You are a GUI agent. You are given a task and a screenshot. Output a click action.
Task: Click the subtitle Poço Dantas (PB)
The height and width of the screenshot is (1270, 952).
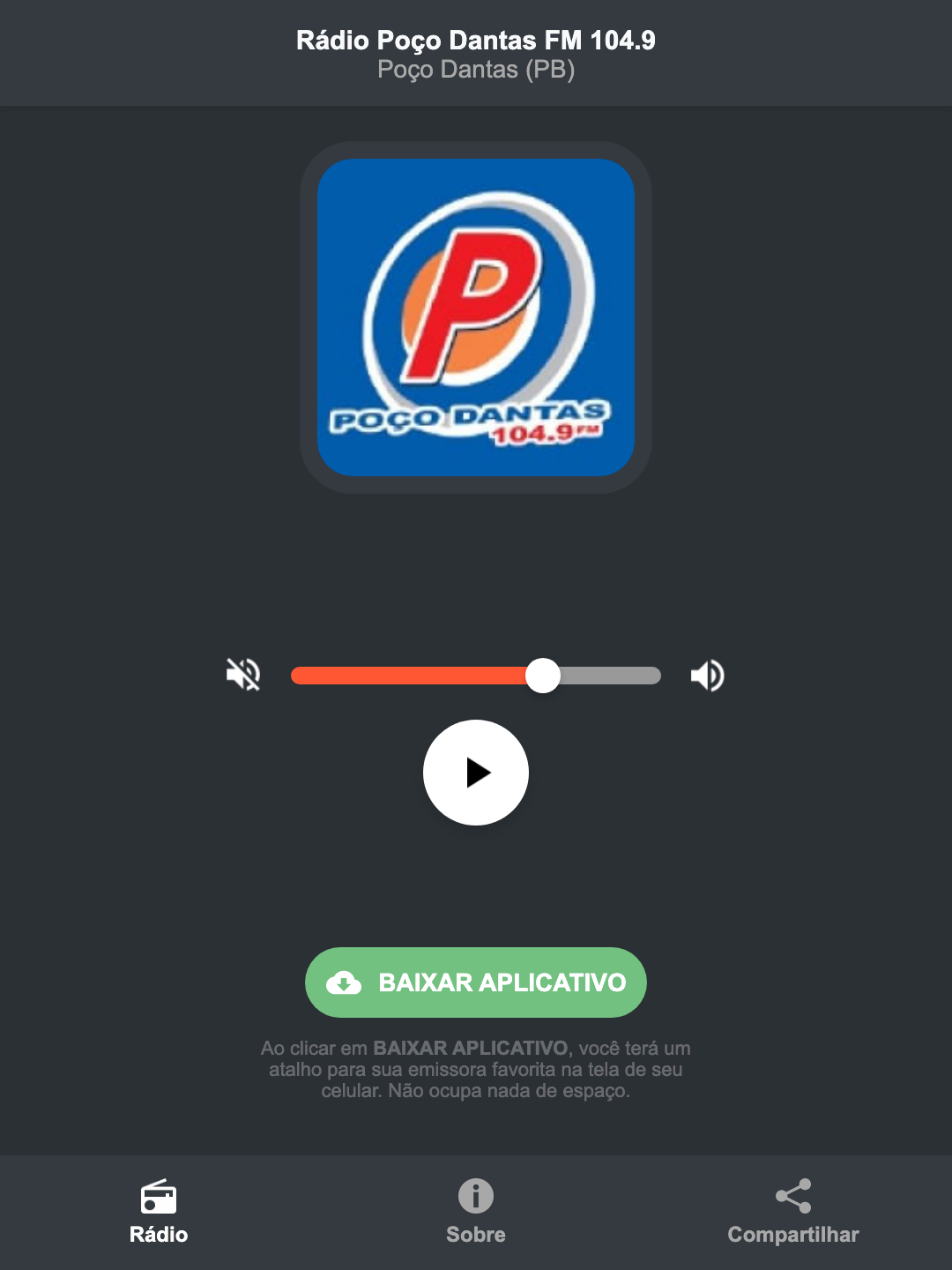pyautogui.click(x=476, y=70)
